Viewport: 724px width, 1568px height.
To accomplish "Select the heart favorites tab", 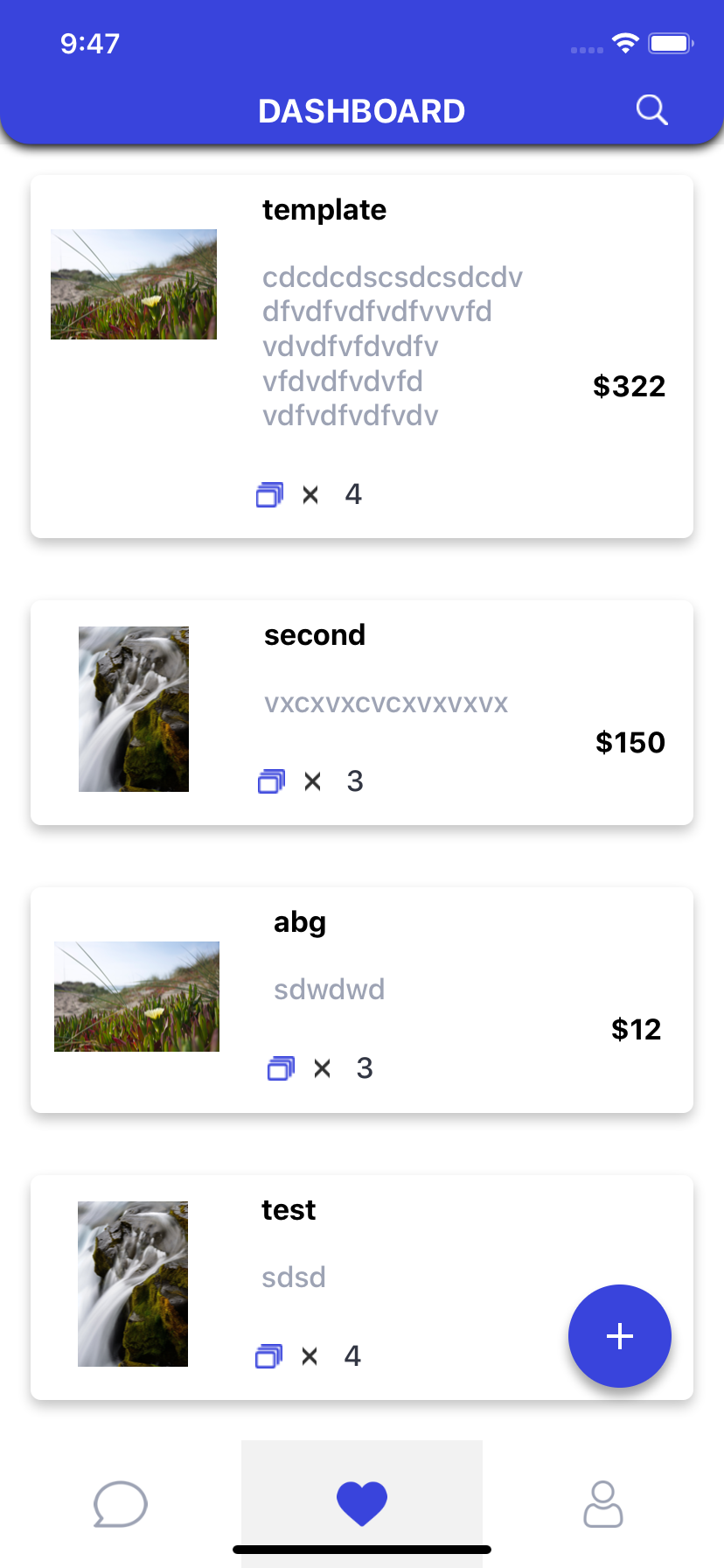I will [362, 1503].
